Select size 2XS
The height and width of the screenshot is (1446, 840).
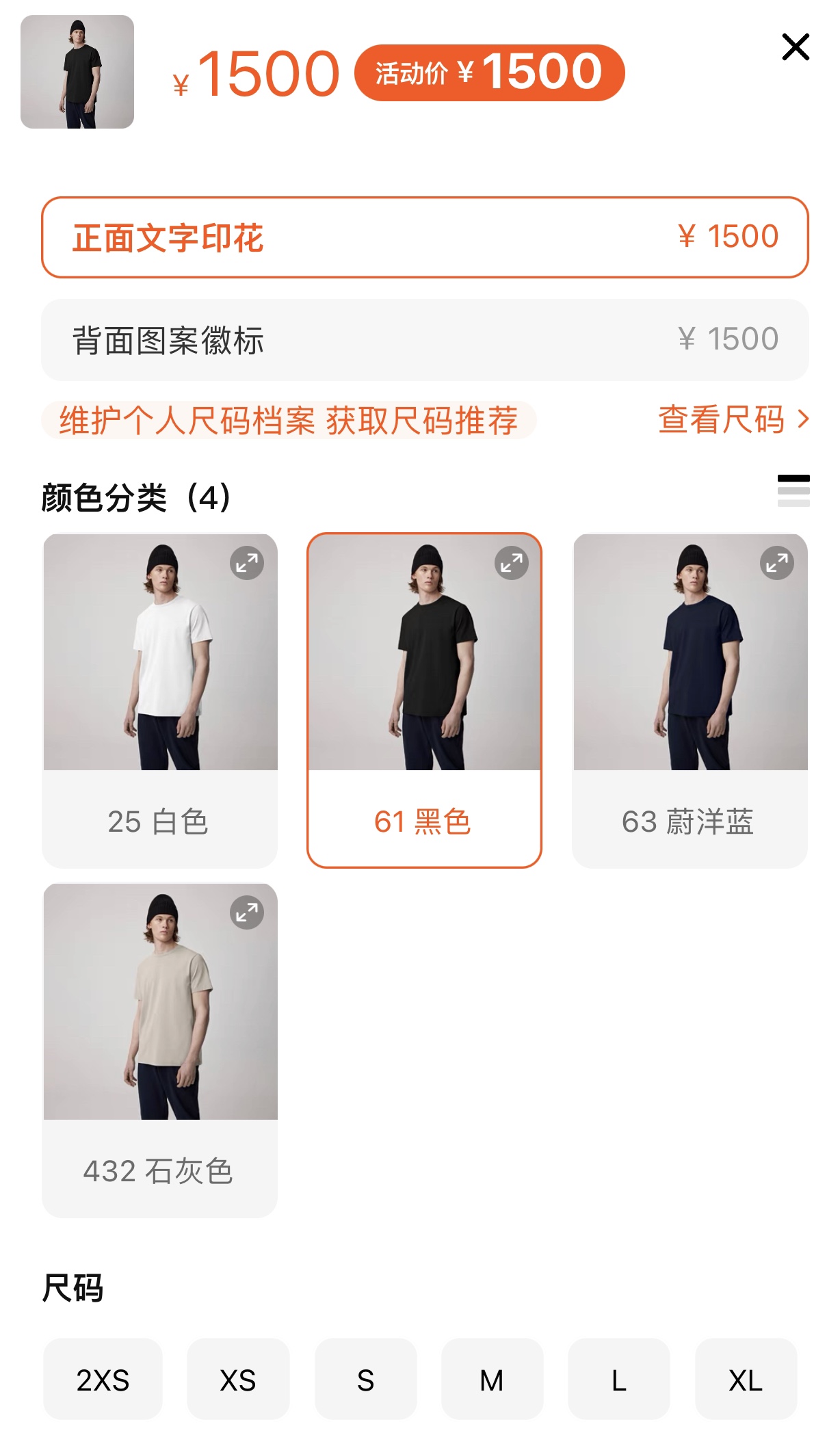tap(103, 1379)
